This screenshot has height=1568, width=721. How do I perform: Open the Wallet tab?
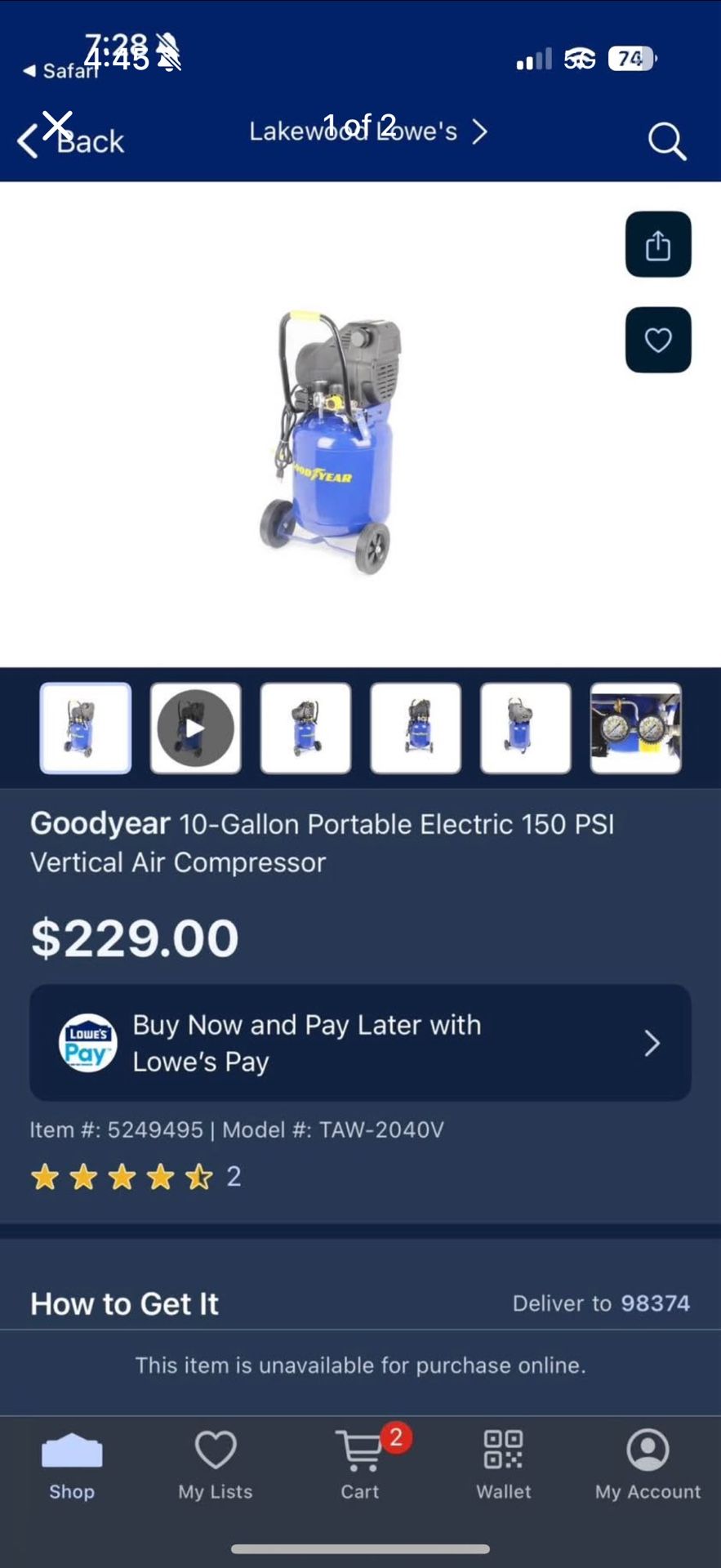point(504,1467)
